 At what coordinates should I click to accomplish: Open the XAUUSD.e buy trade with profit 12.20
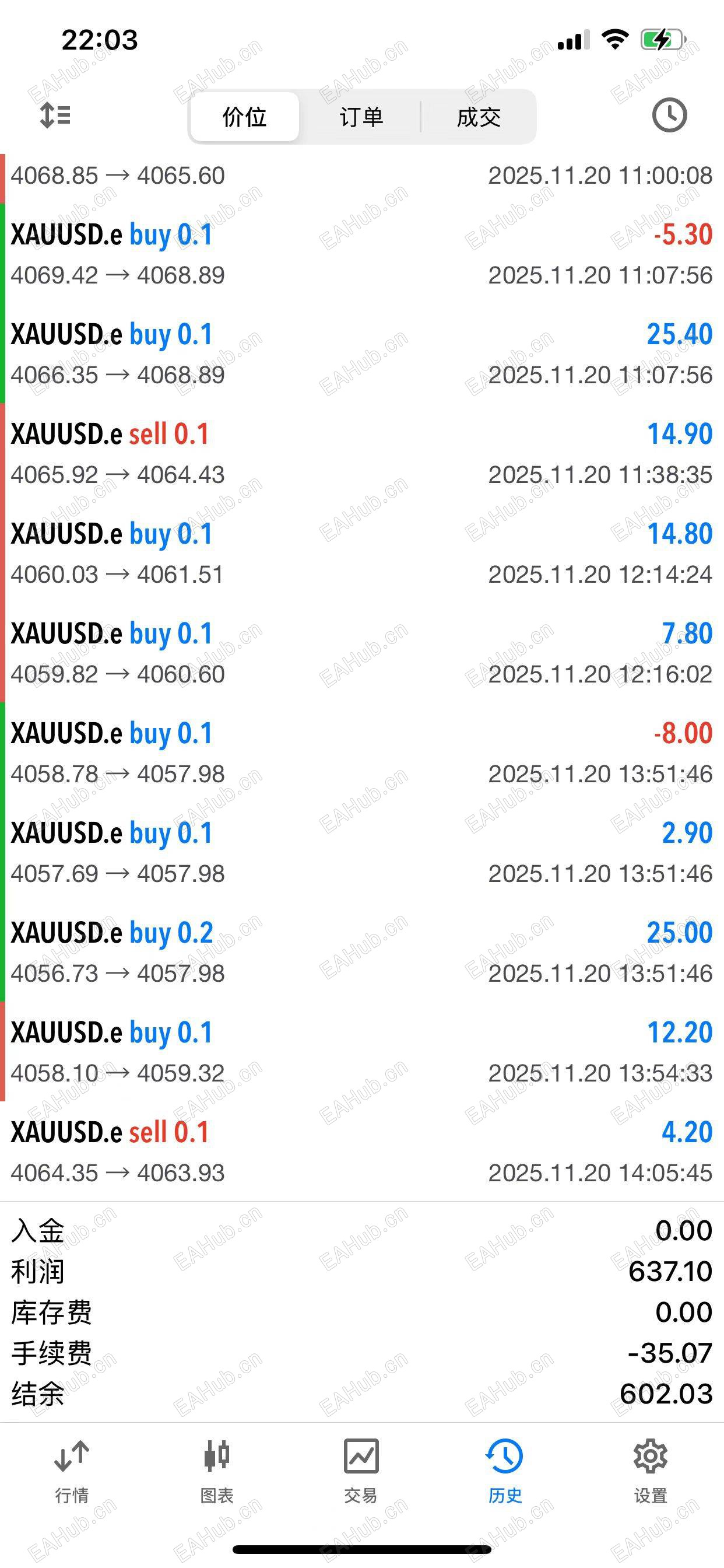[x=361, y=1053]
